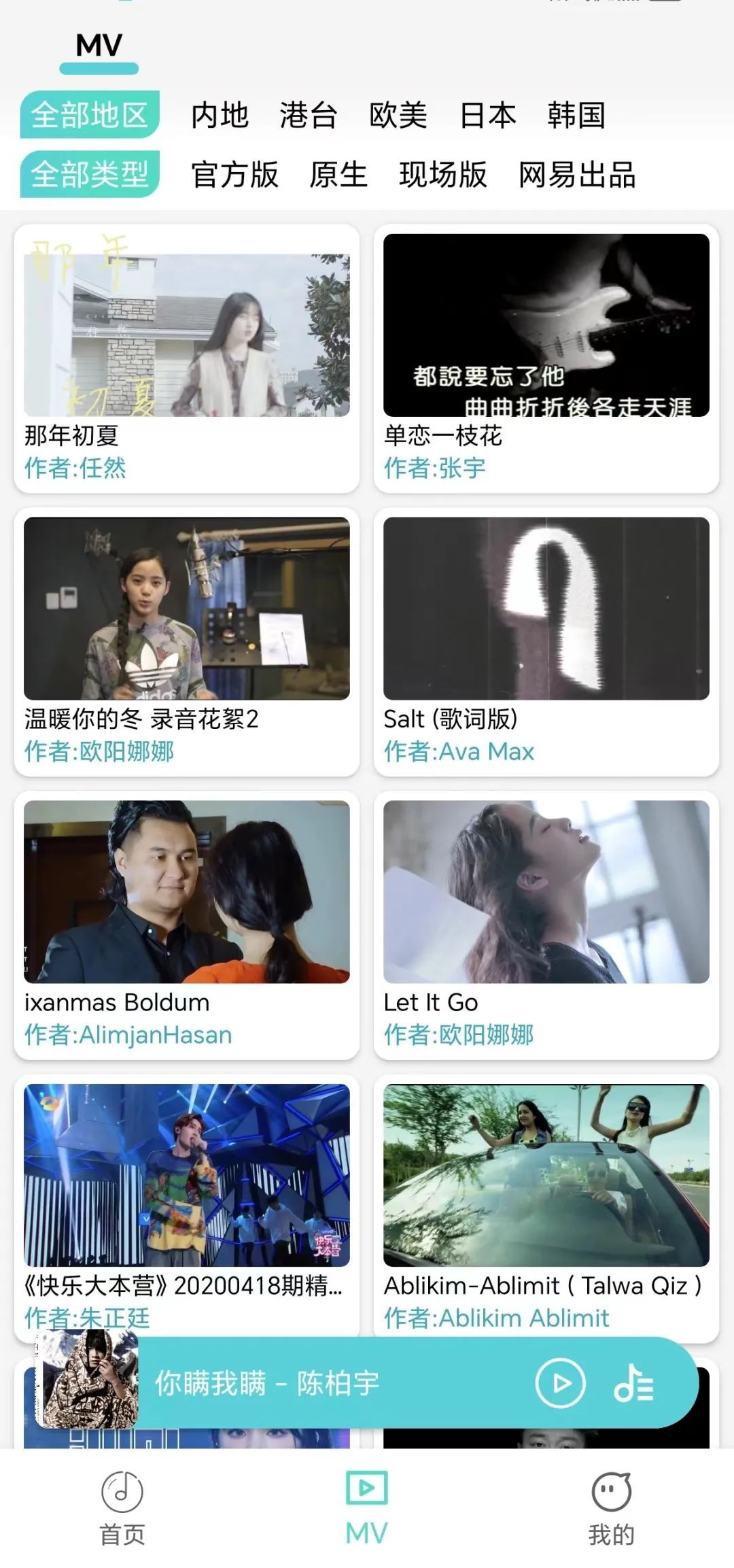Show 欧美 region MVs
Viewport: 734px width, 1568px height.
coord(398,115)
